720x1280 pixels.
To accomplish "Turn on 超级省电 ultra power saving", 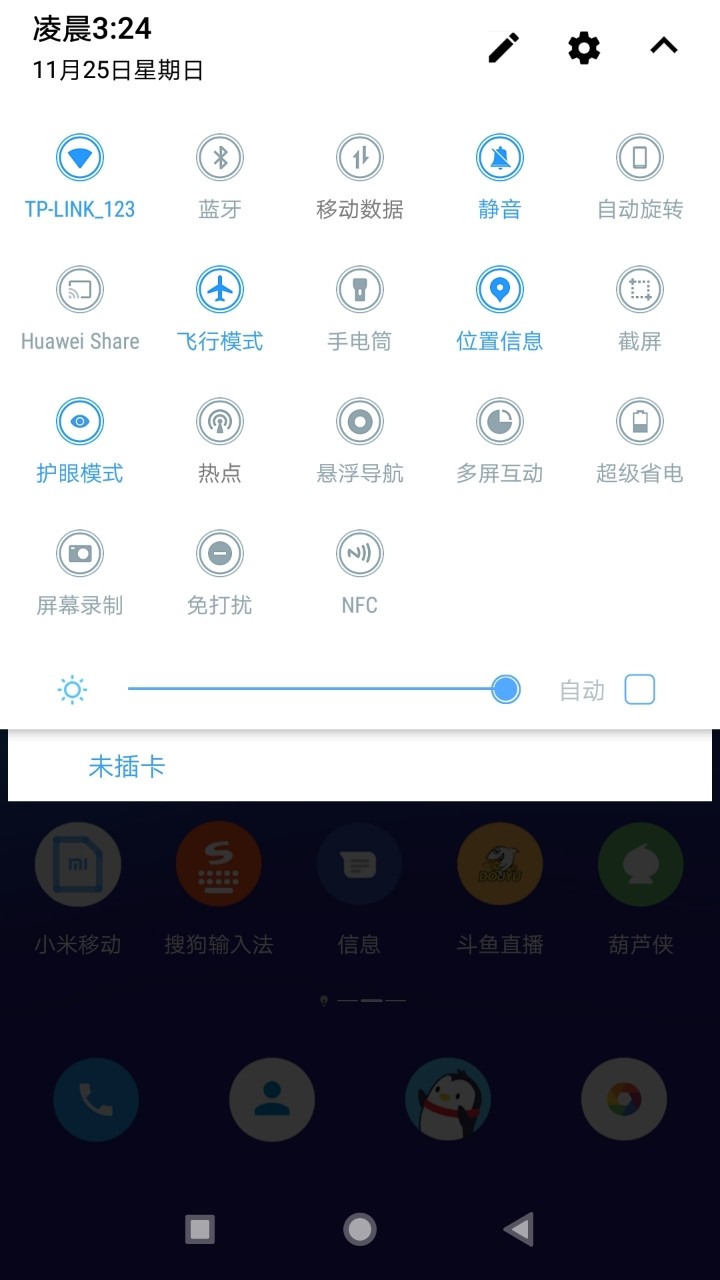I will coord(640,422).
